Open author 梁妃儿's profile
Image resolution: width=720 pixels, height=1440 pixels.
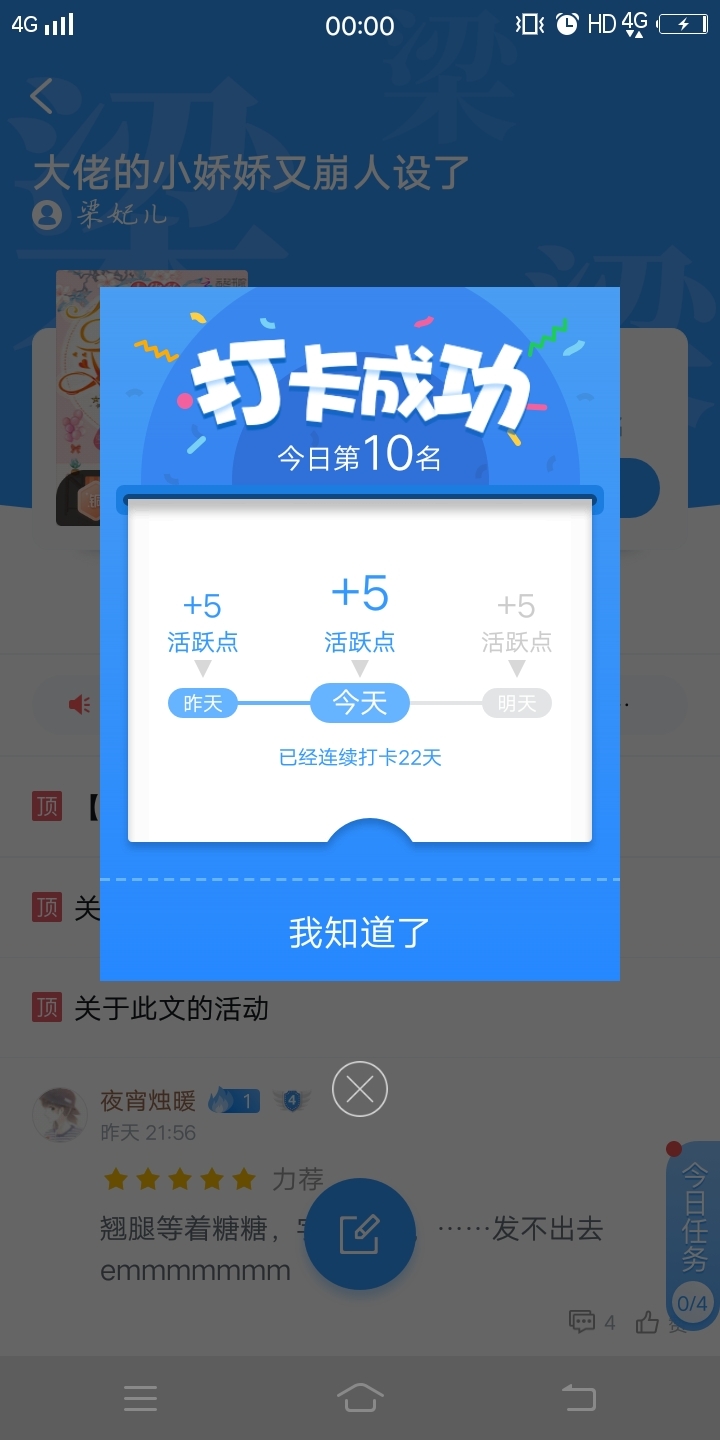pyautogui.click(x=100, y=214)
